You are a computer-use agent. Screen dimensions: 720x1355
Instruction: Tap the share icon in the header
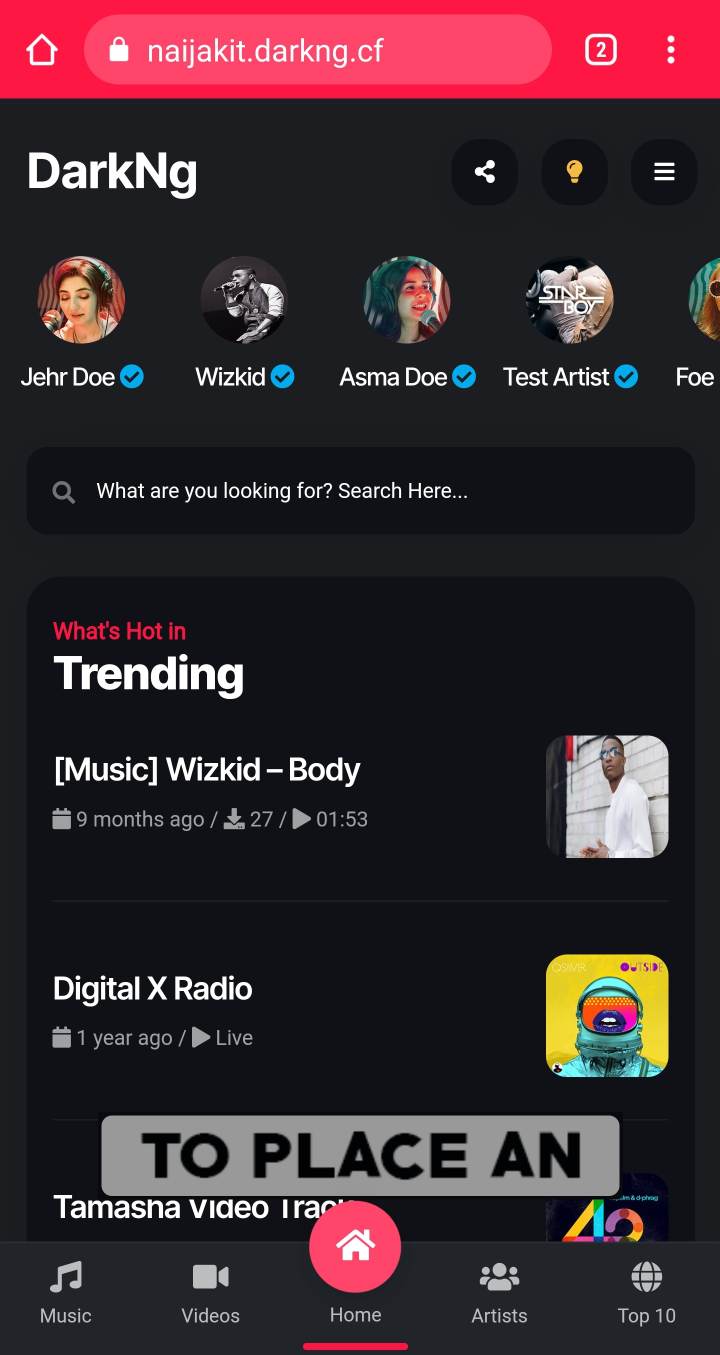(x=485, y=172)
